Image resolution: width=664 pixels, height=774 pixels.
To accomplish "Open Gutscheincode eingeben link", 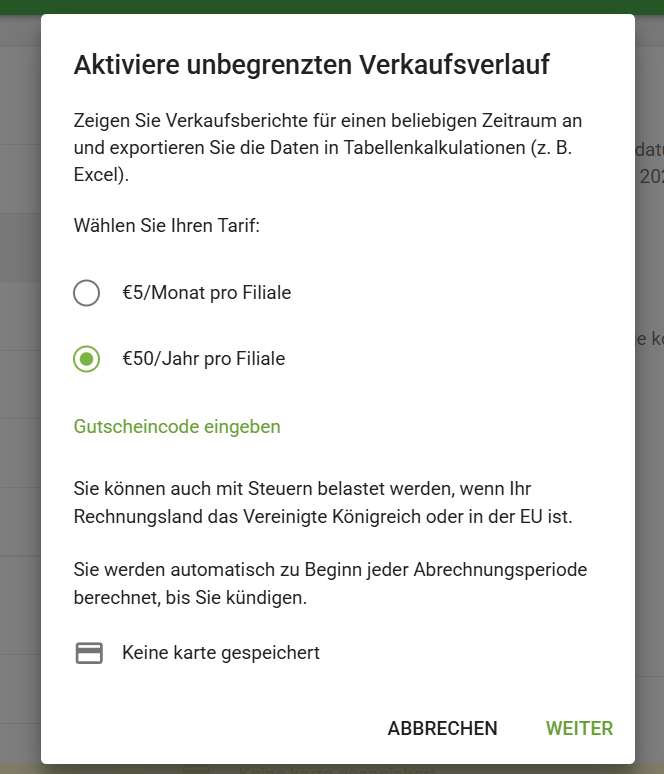I will 177,426.
